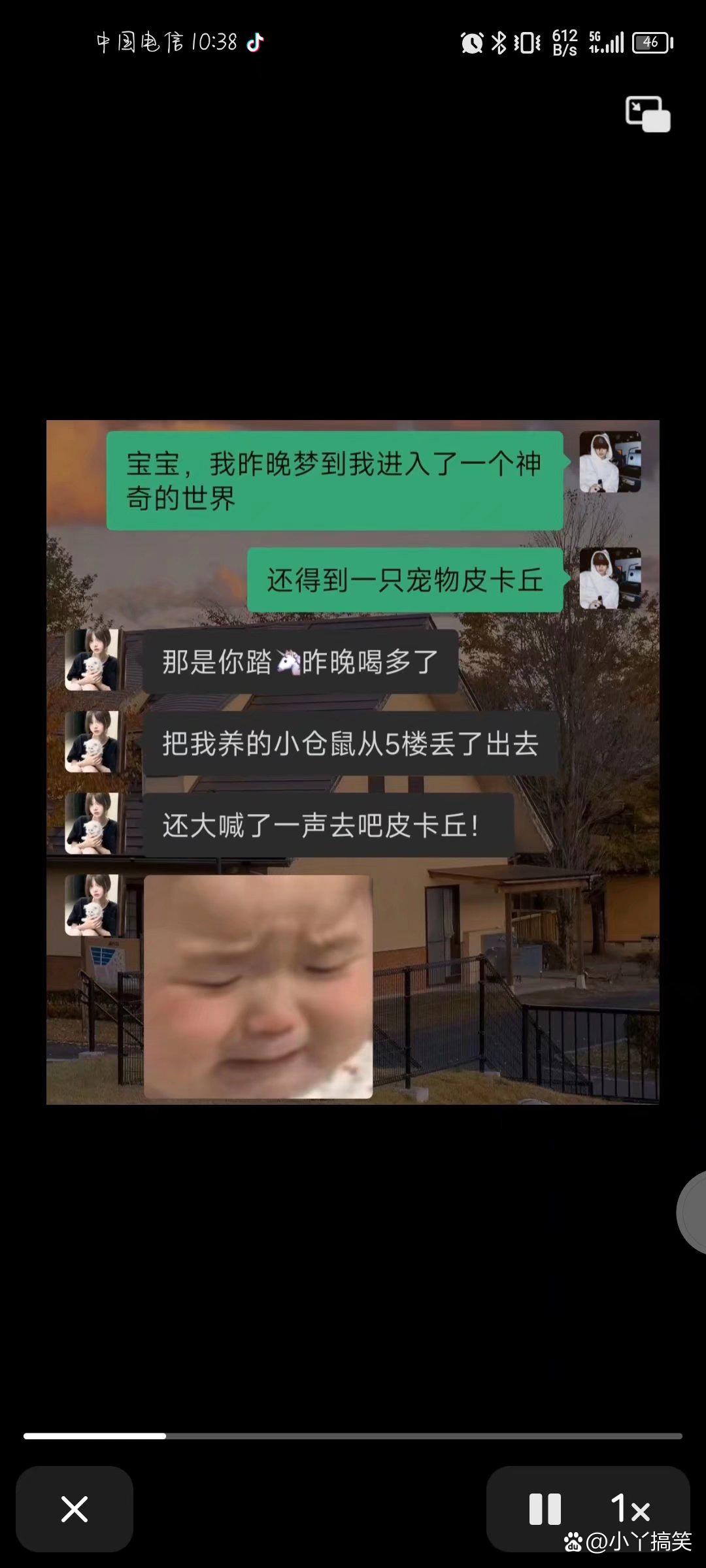Pause the video playback
The image size is (706, 1568).
click(x=545, y=1509)
